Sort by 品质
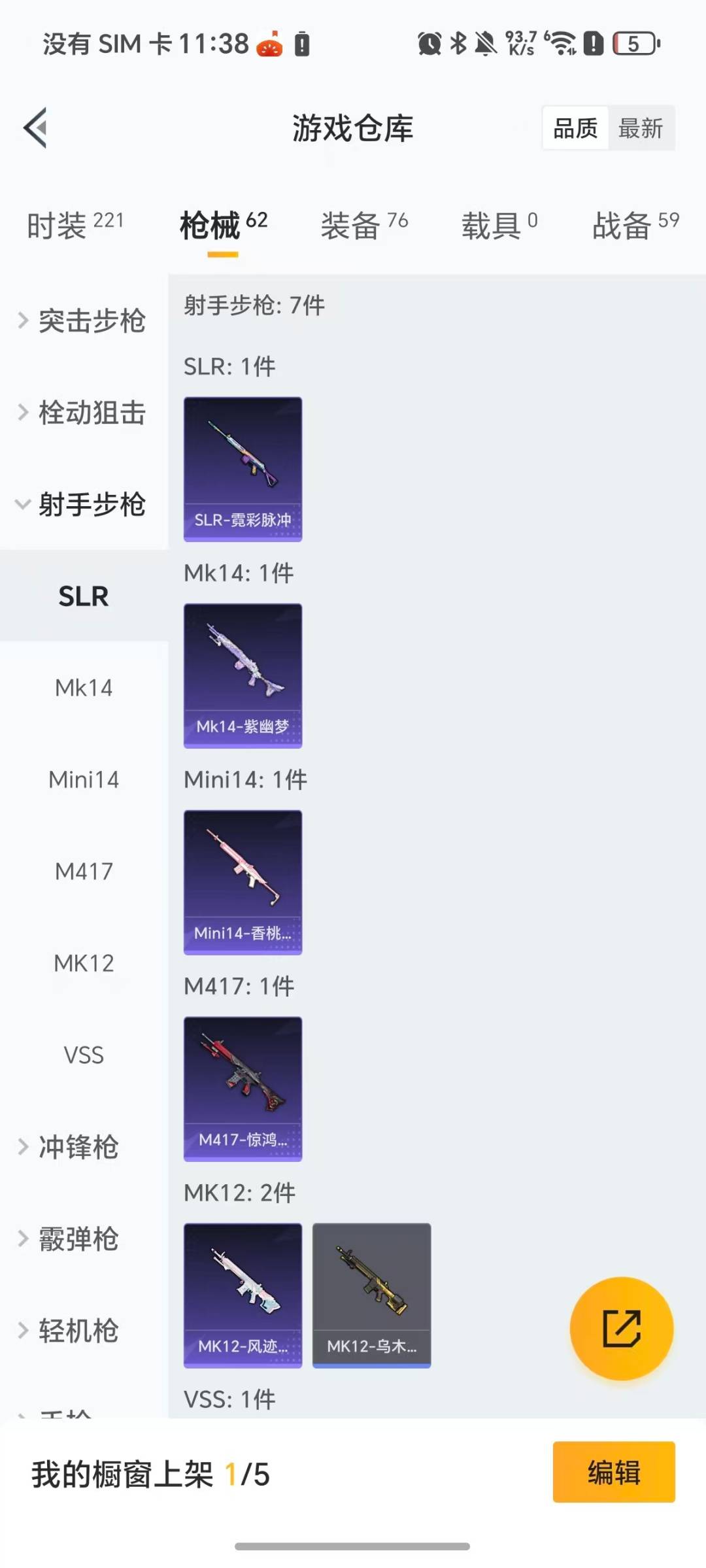706x1568 pixels. pos(575,128)
